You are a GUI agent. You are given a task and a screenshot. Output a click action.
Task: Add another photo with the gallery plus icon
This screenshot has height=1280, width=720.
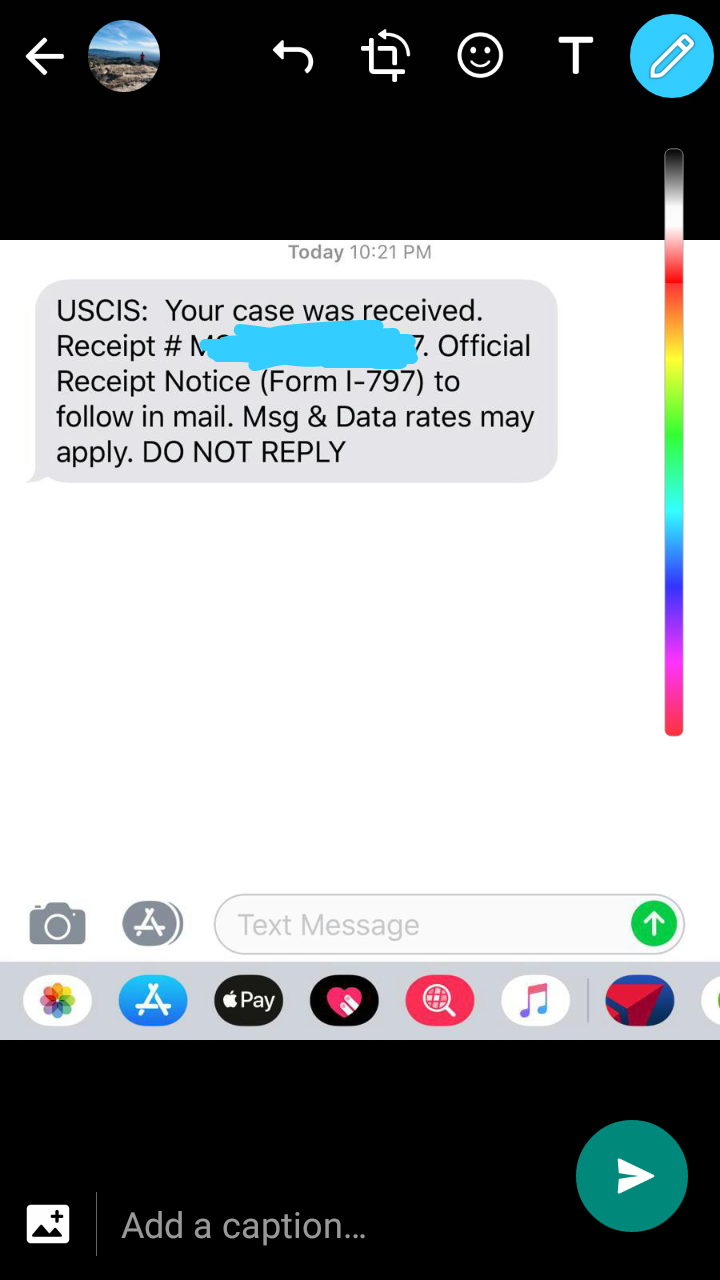click(48, 1224)
